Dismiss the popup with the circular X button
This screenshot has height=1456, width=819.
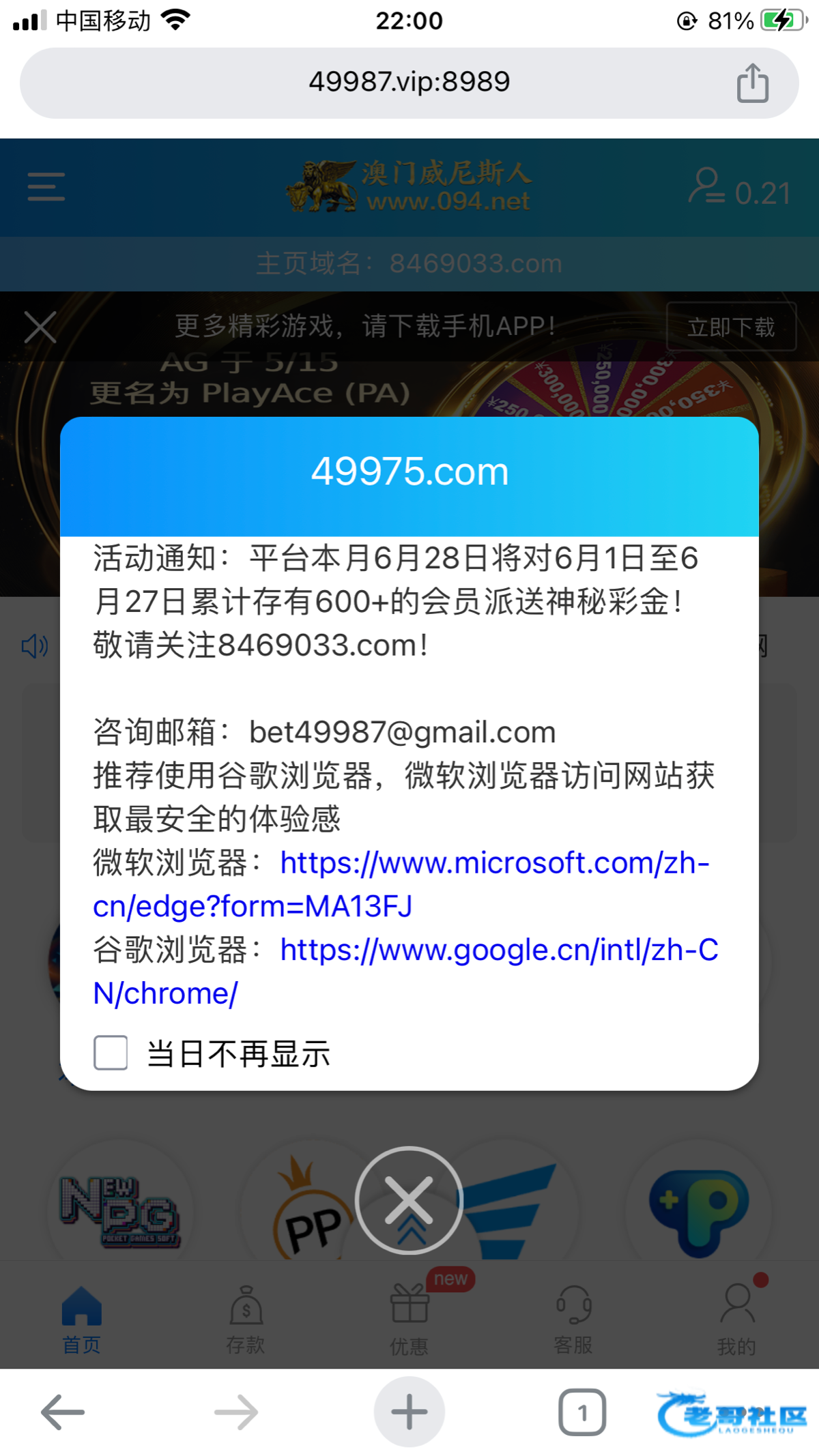[x=409, y=1200]
